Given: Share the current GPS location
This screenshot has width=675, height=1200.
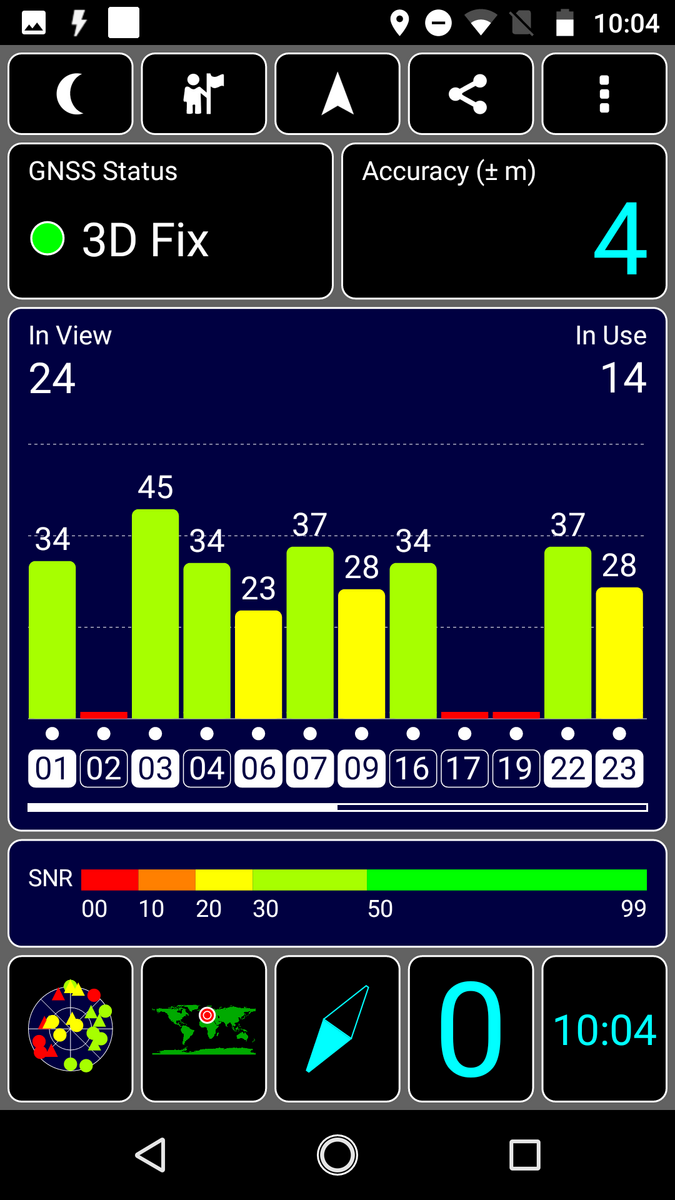Looking at the screenshot, I should click(471, 94).
